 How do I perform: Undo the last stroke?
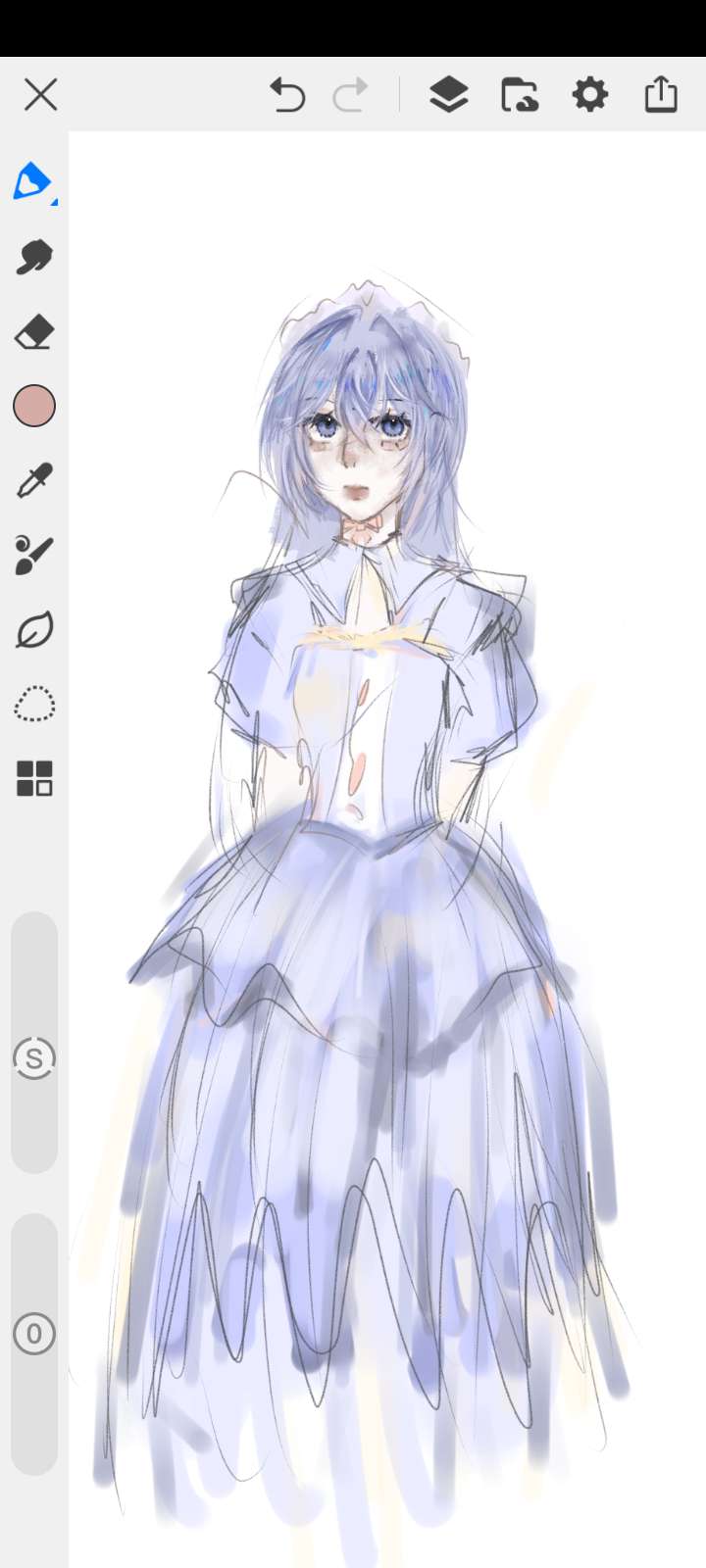(x=287, y=95)
